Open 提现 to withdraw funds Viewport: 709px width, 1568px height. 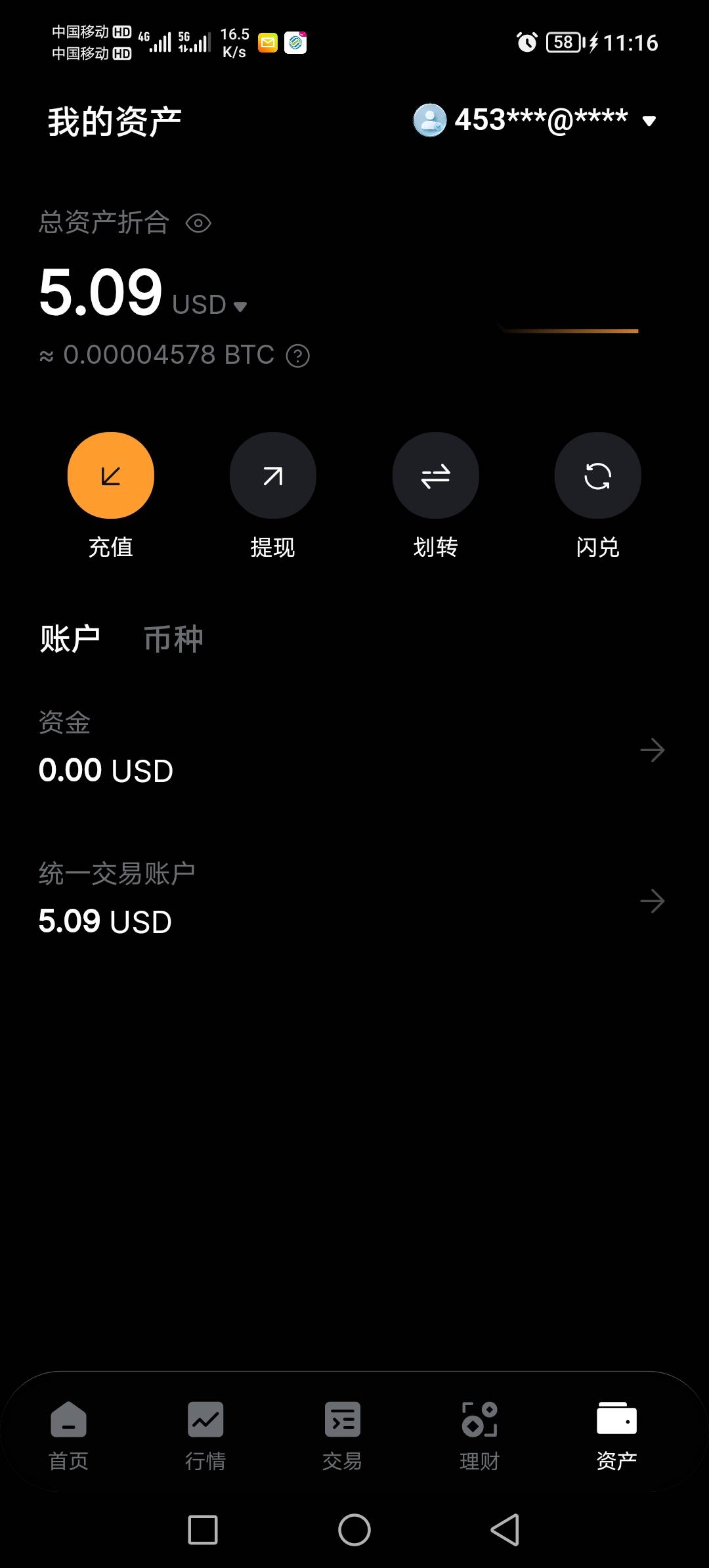click(273, 475)
